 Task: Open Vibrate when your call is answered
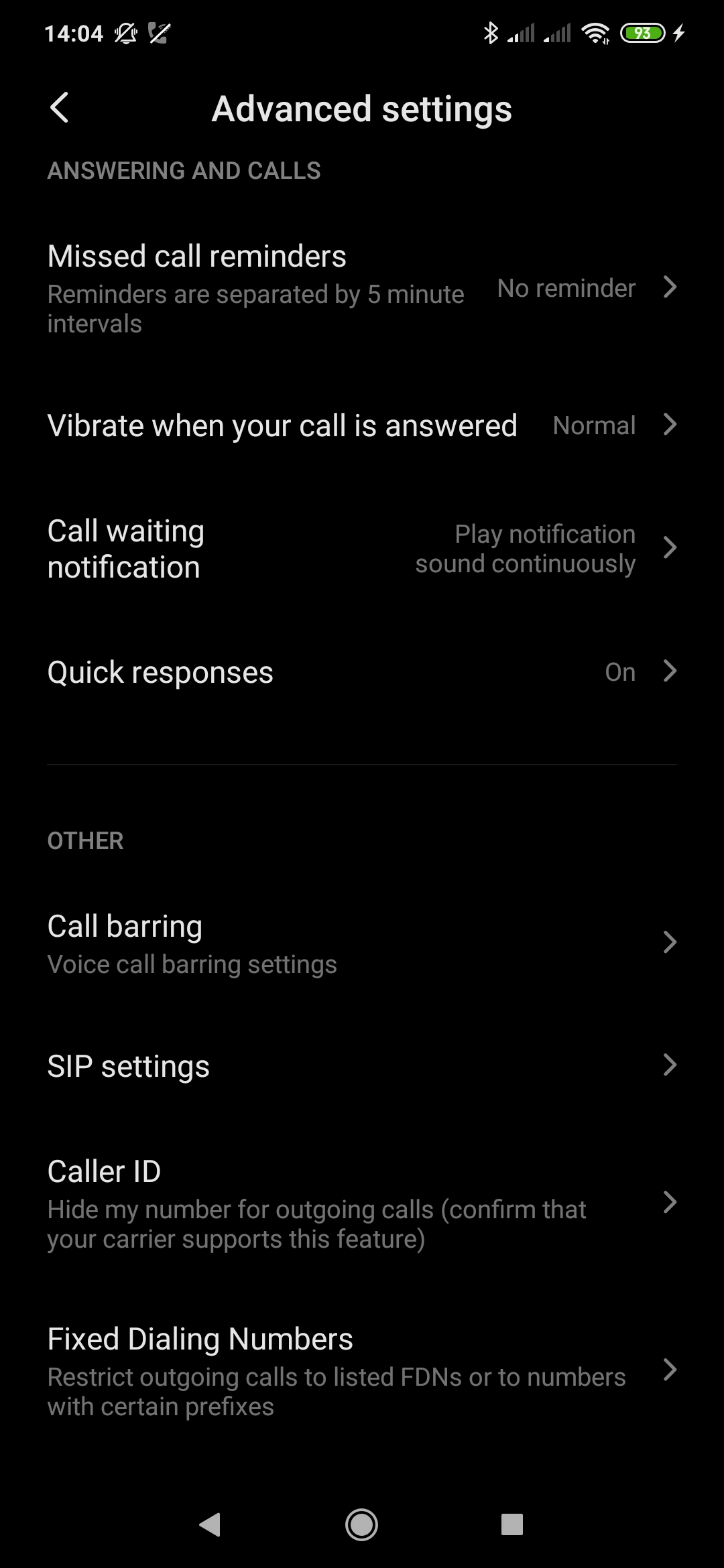[362, 426]
